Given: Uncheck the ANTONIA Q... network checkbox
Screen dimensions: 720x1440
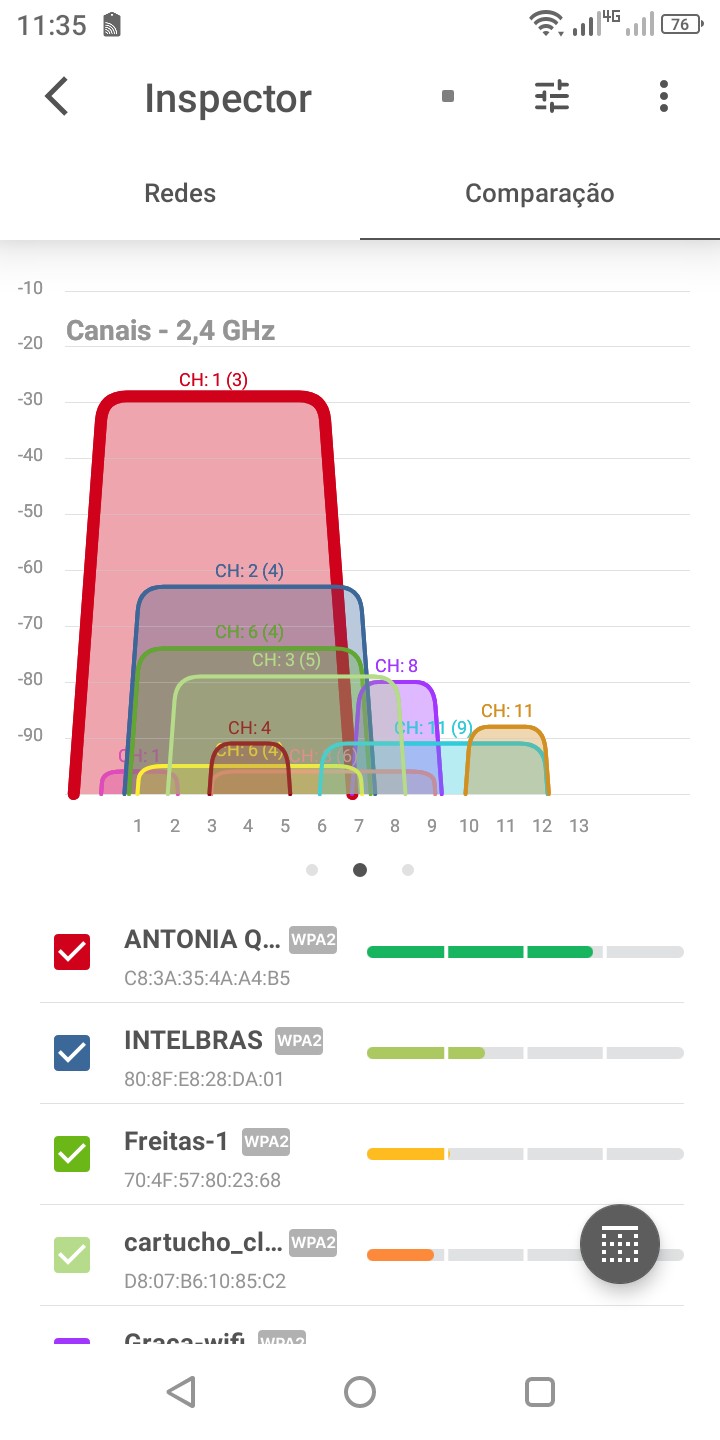Looking at the screenshot, I should (x=72, y=952).
